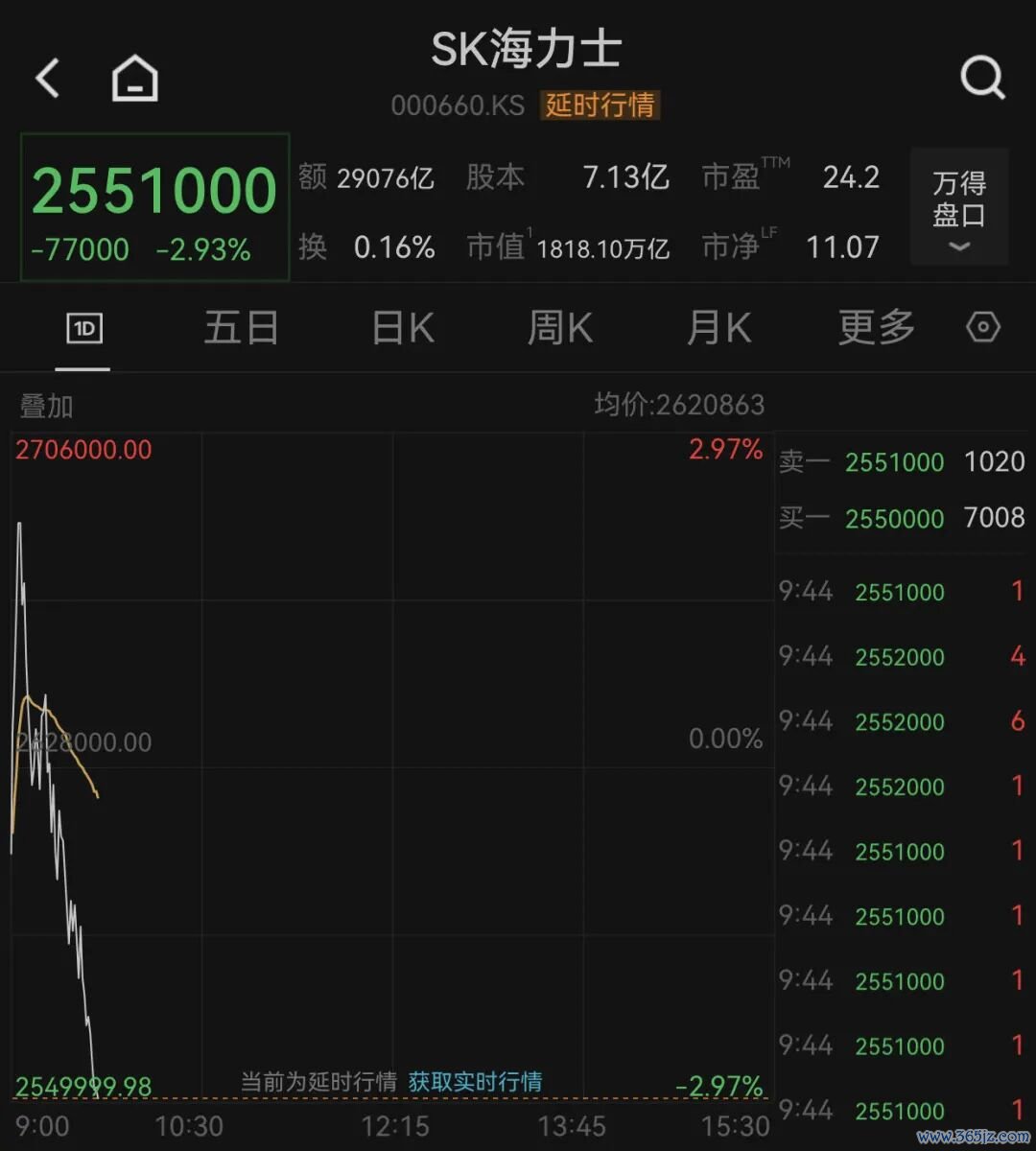This screenshot has width=1036, height=1151.
Task: Open stock search magnifier
Action: pos(982,77)
